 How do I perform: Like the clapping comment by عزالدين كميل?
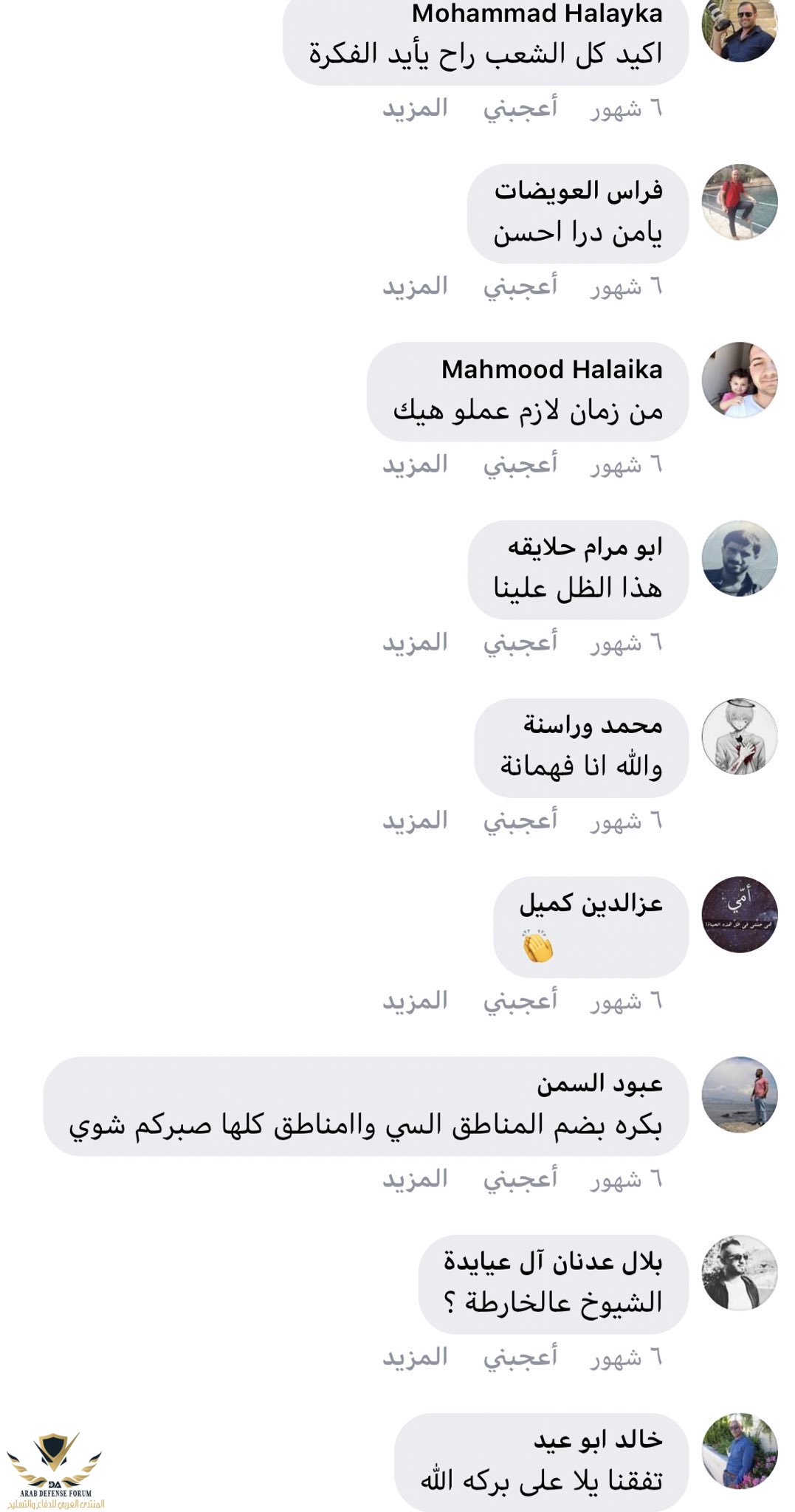pyautogui.click(x=520, y=1001)
